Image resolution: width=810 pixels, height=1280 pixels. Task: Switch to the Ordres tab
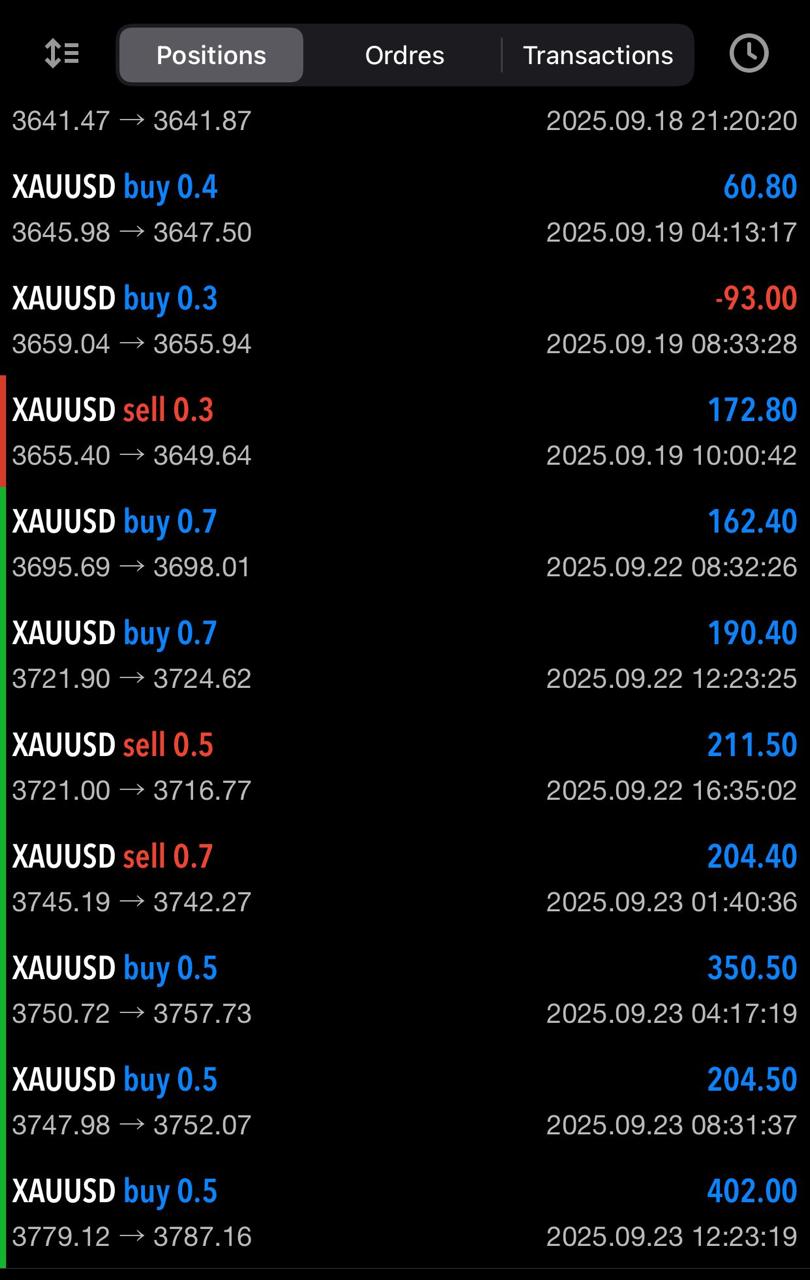pyautogui.click(x=404, y=55)
